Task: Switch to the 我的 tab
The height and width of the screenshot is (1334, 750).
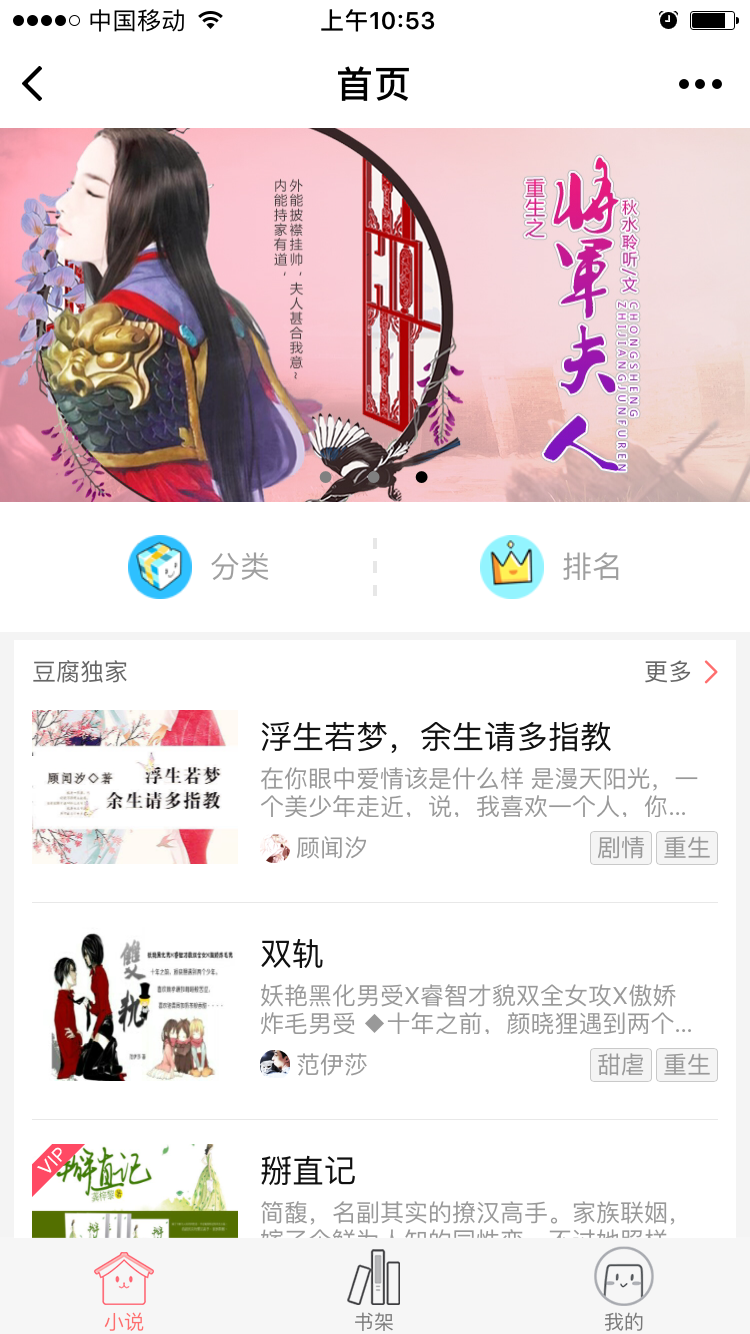Action: [624, 1292]
